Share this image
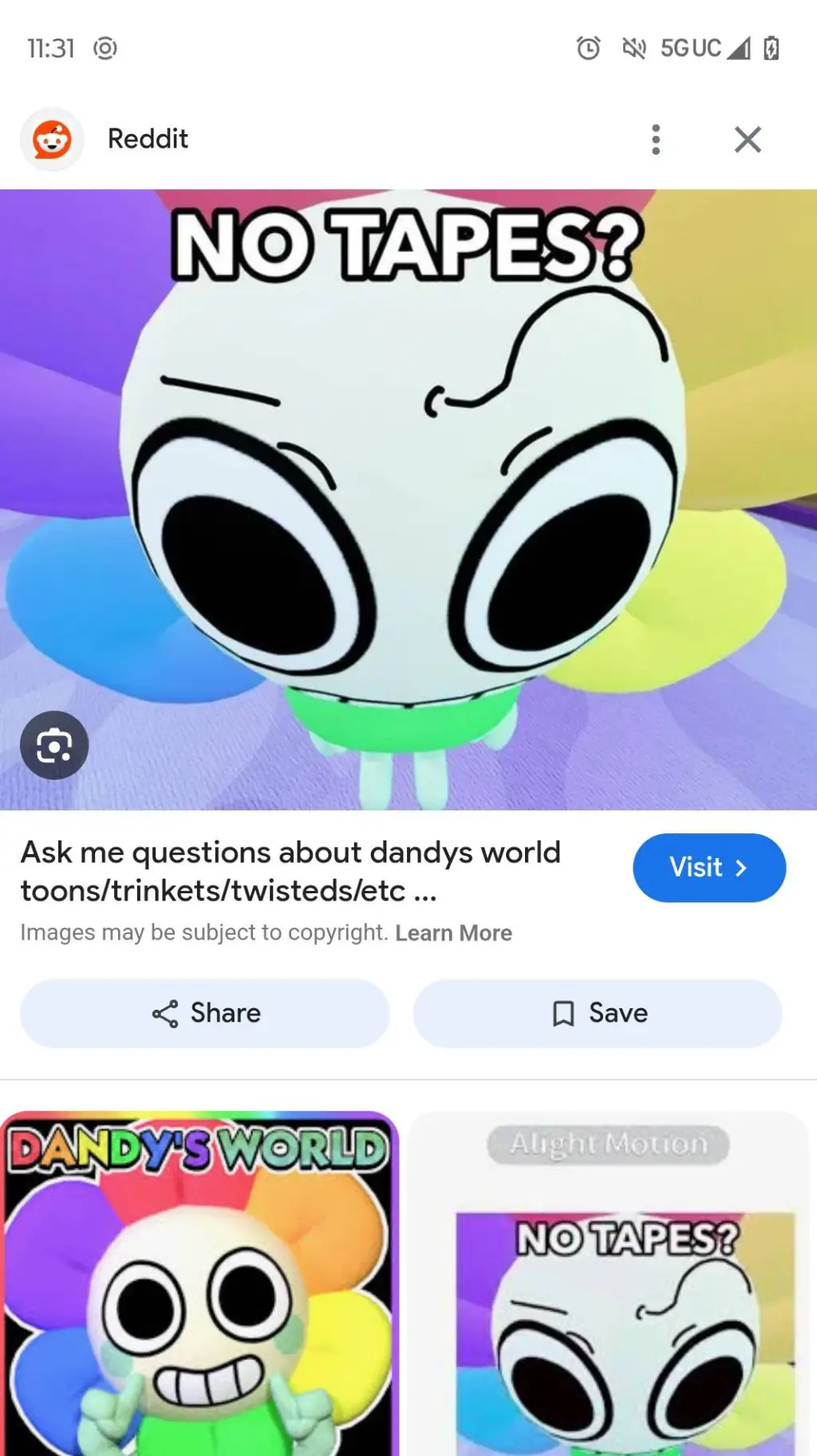This screenshot has height=1456, width=817. click(205, 1013)
